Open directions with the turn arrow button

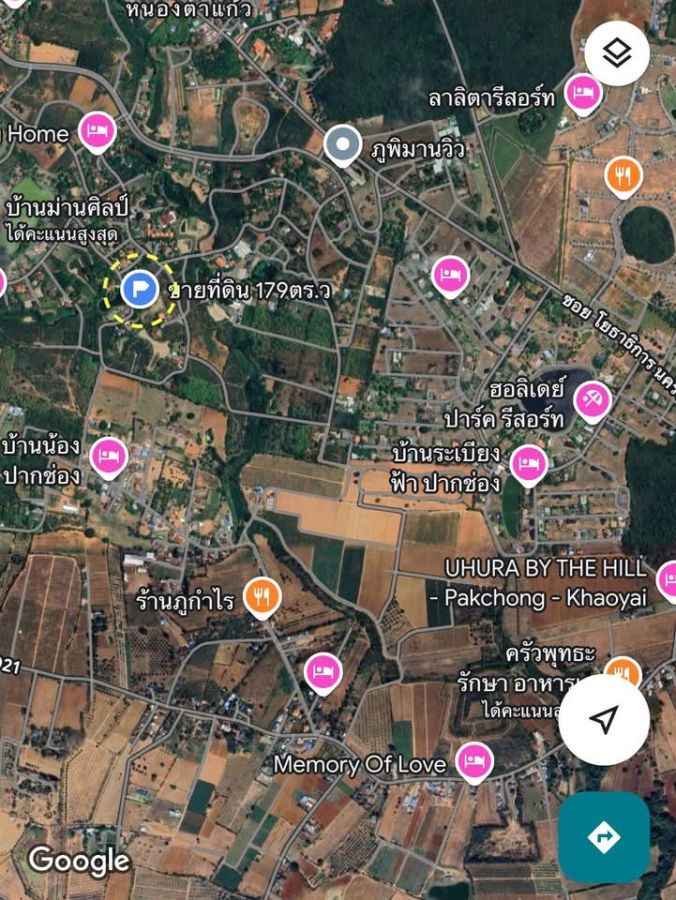[x=603, y=836]
